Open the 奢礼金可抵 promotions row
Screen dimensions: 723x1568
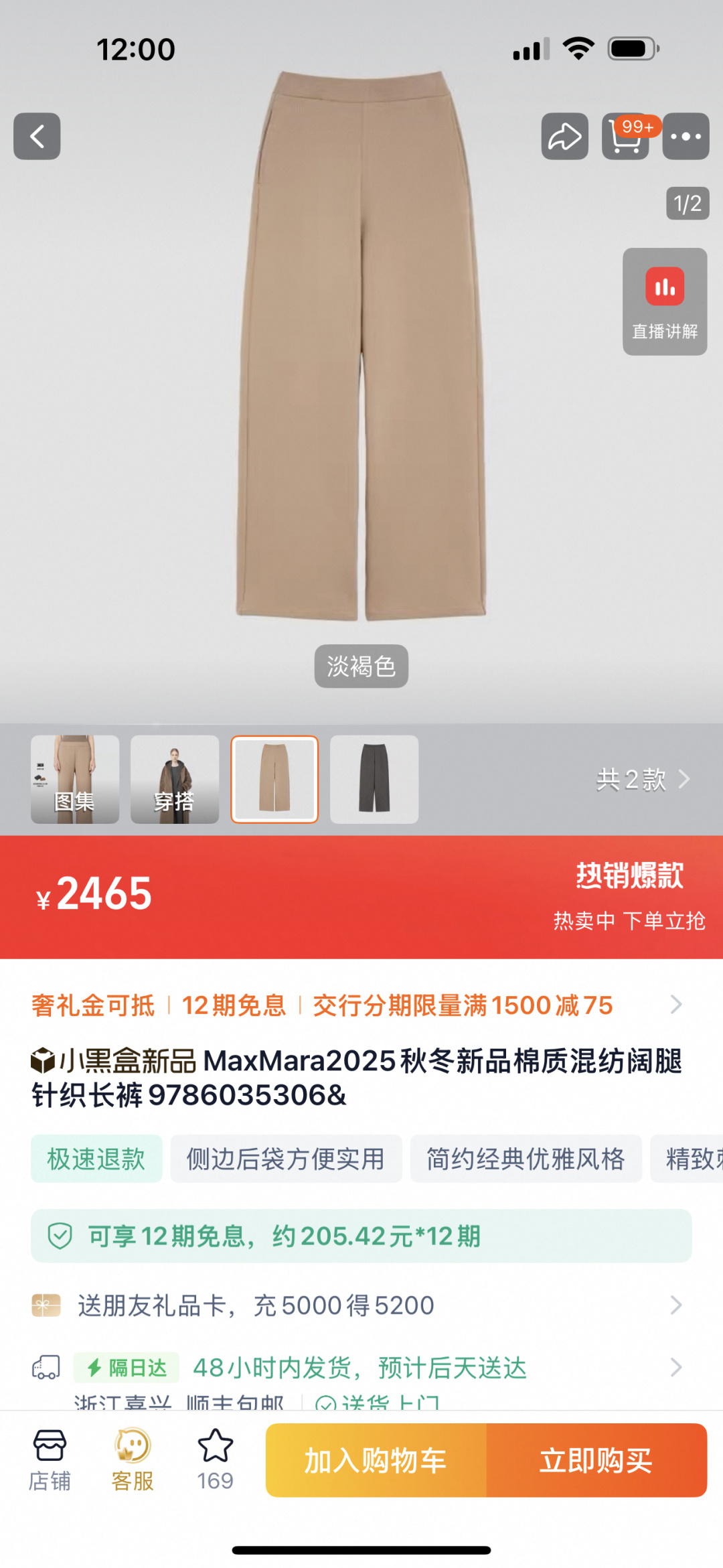(x=361, y=1005)
